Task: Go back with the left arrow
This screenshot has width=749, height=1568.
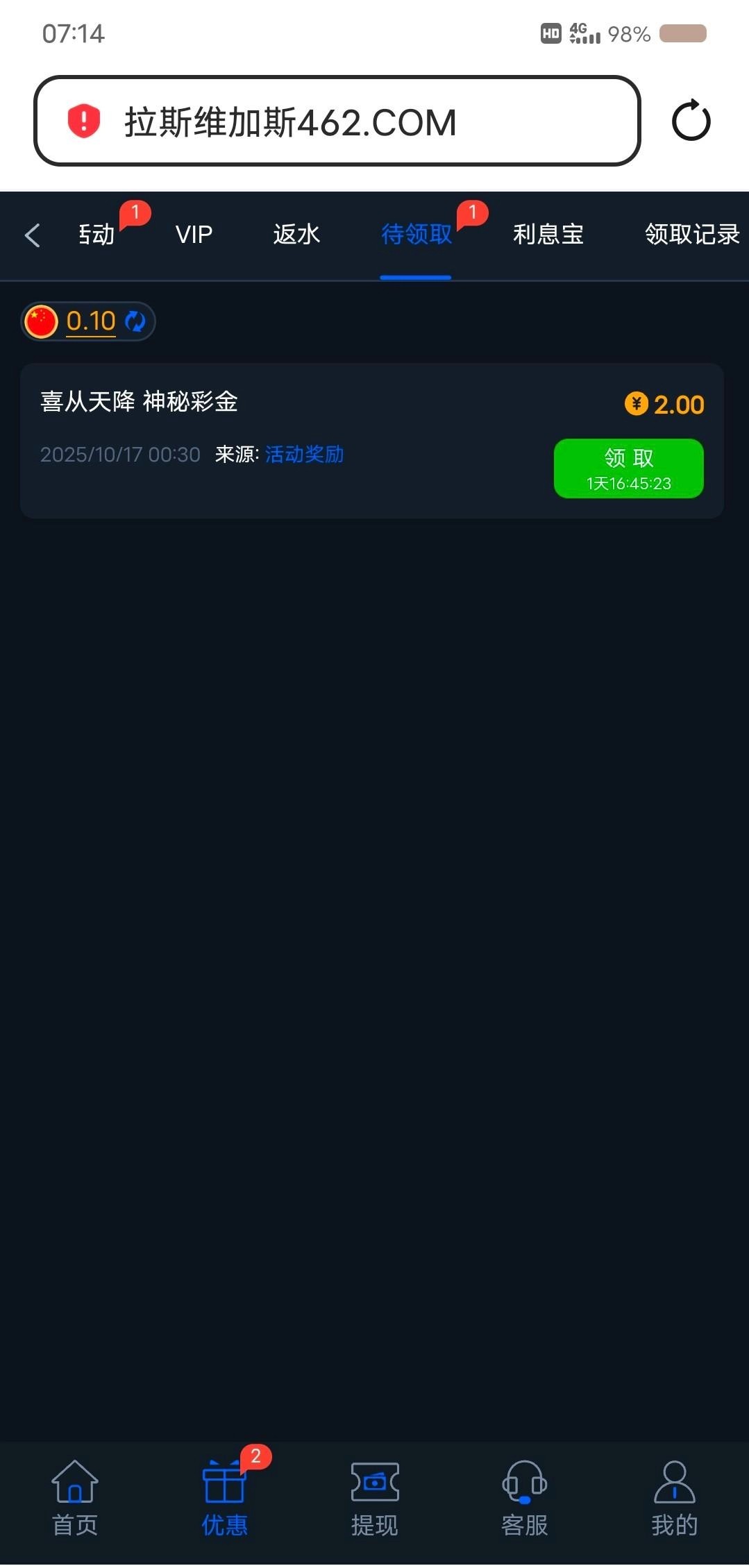Action: click(x=32, y=235)
